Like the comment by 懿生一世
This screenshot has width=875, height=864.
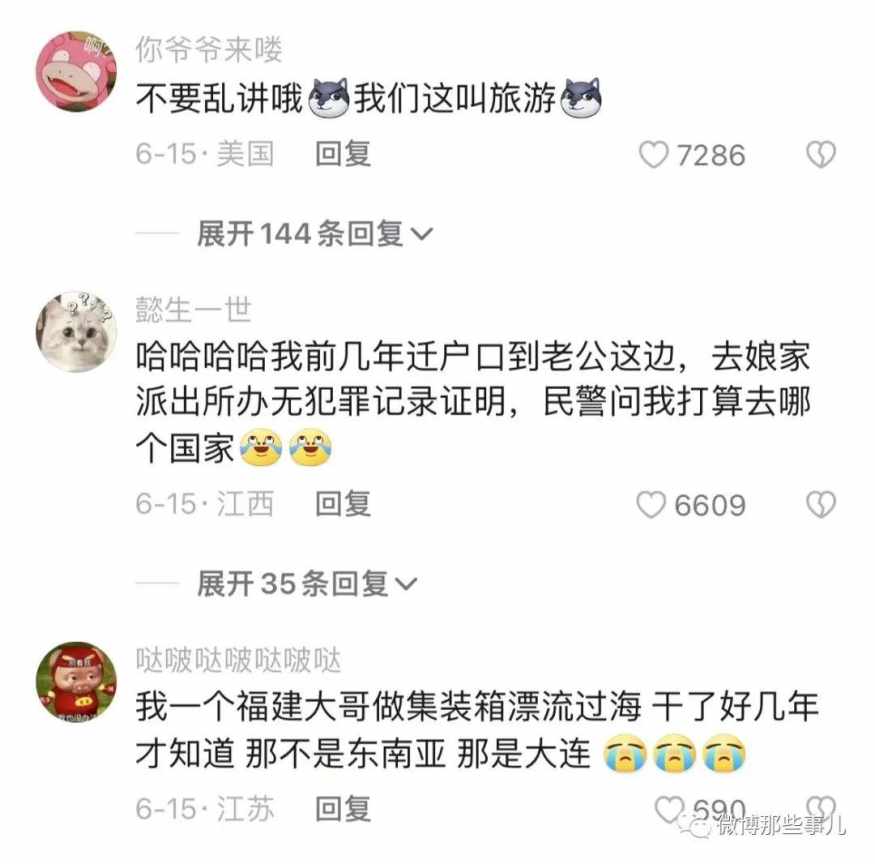pyautogui.click(x=651, y=505)
